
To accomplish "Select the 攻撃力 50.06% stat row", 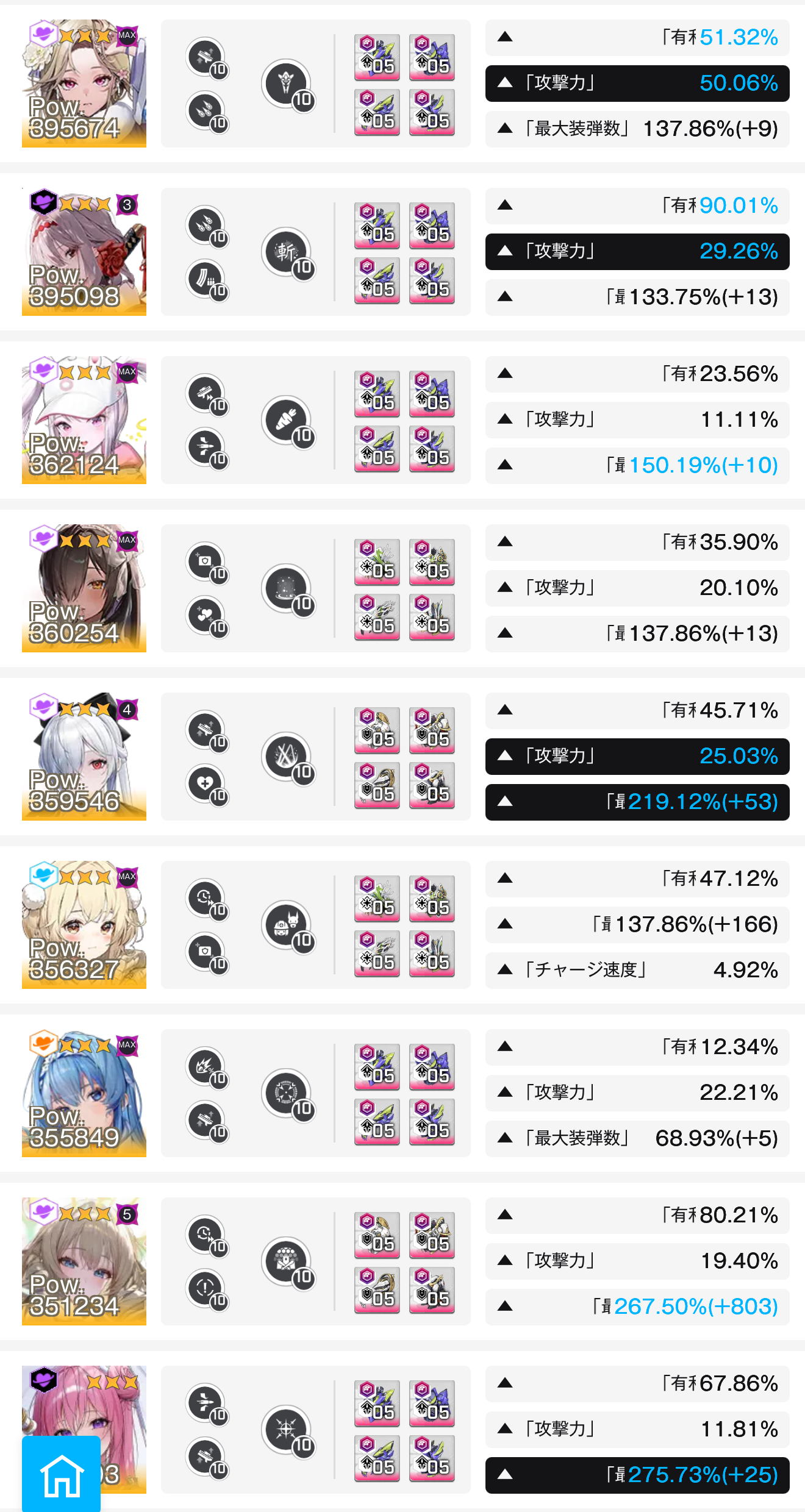I will coord(637,84).
